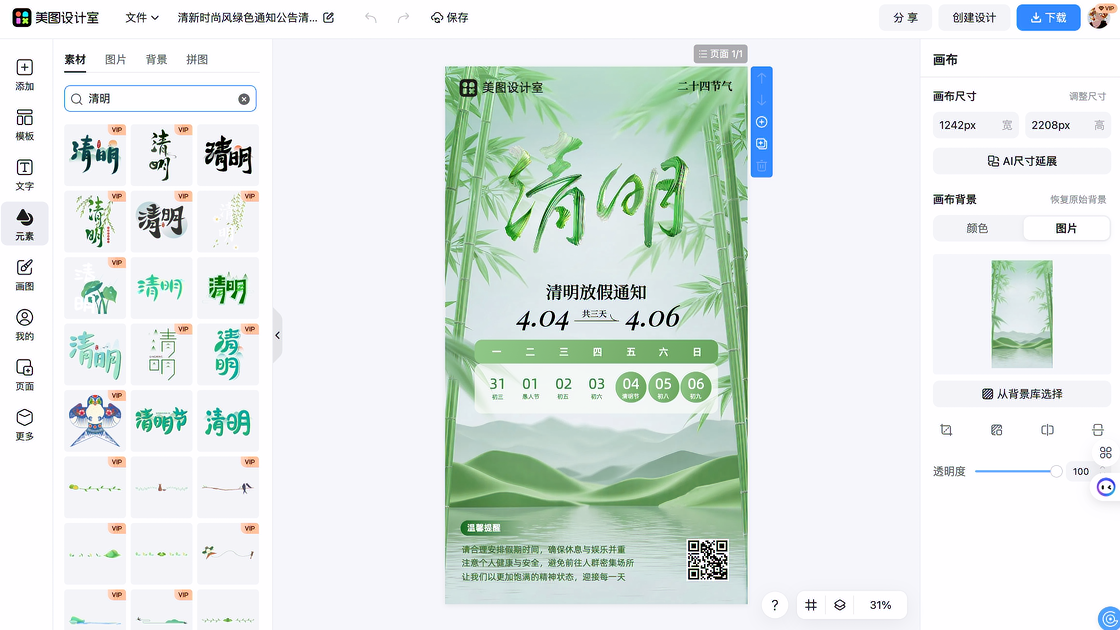
Task: Click 从背景库选择 button
Action: pos(1021,394)
